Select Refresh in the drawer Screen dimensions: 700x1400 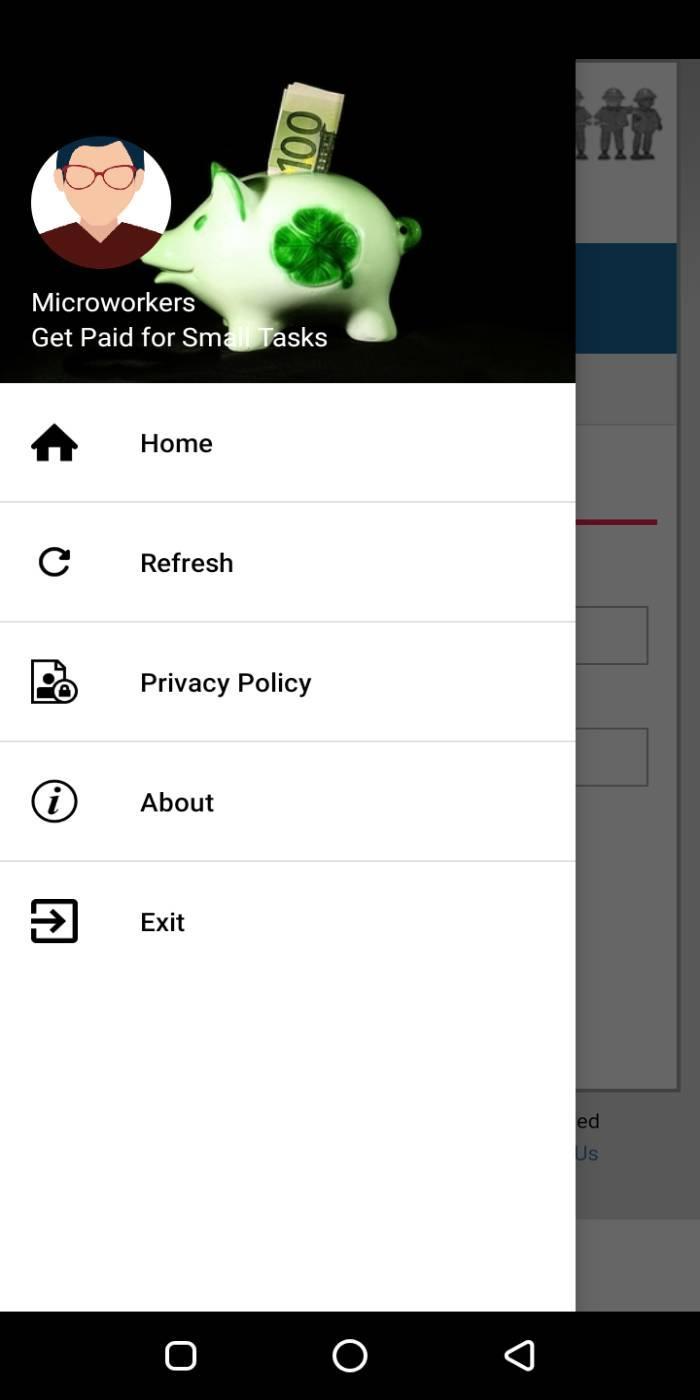(x=186, y=563)
